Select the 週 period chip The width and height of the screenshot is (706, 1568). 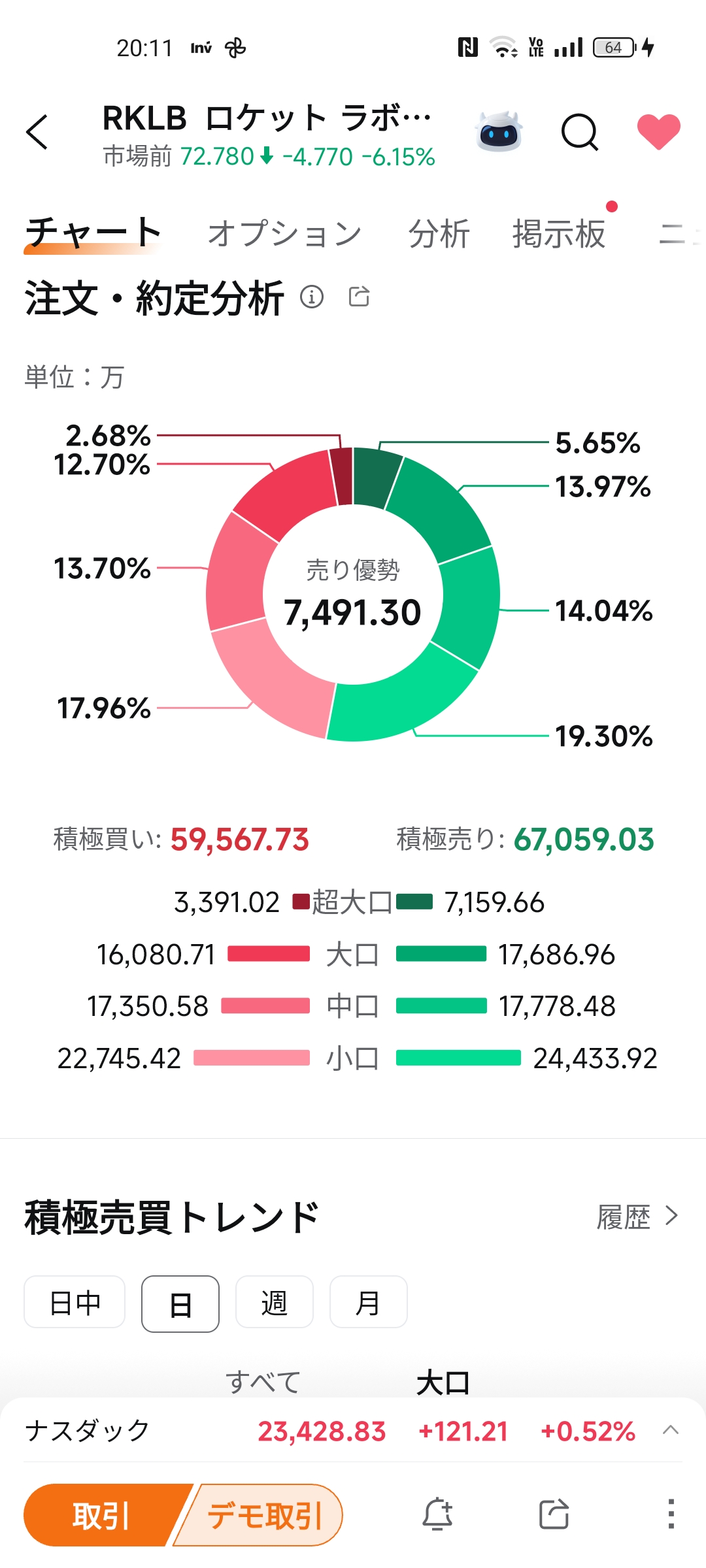click(x=274, y=1303)
